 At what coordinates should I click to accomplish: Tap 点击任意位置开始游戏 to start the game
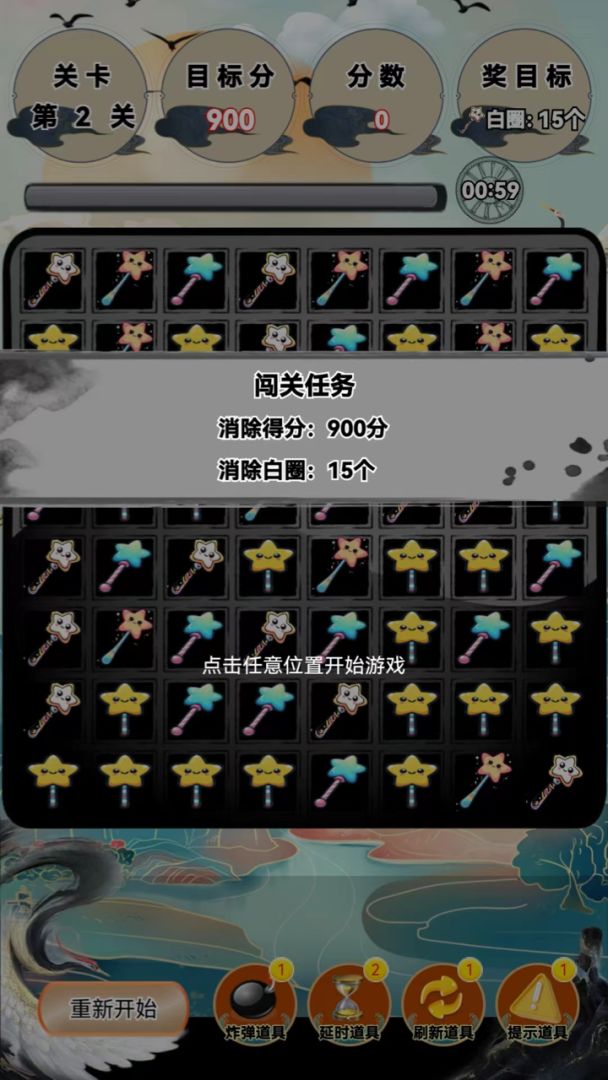pos(304,666)
